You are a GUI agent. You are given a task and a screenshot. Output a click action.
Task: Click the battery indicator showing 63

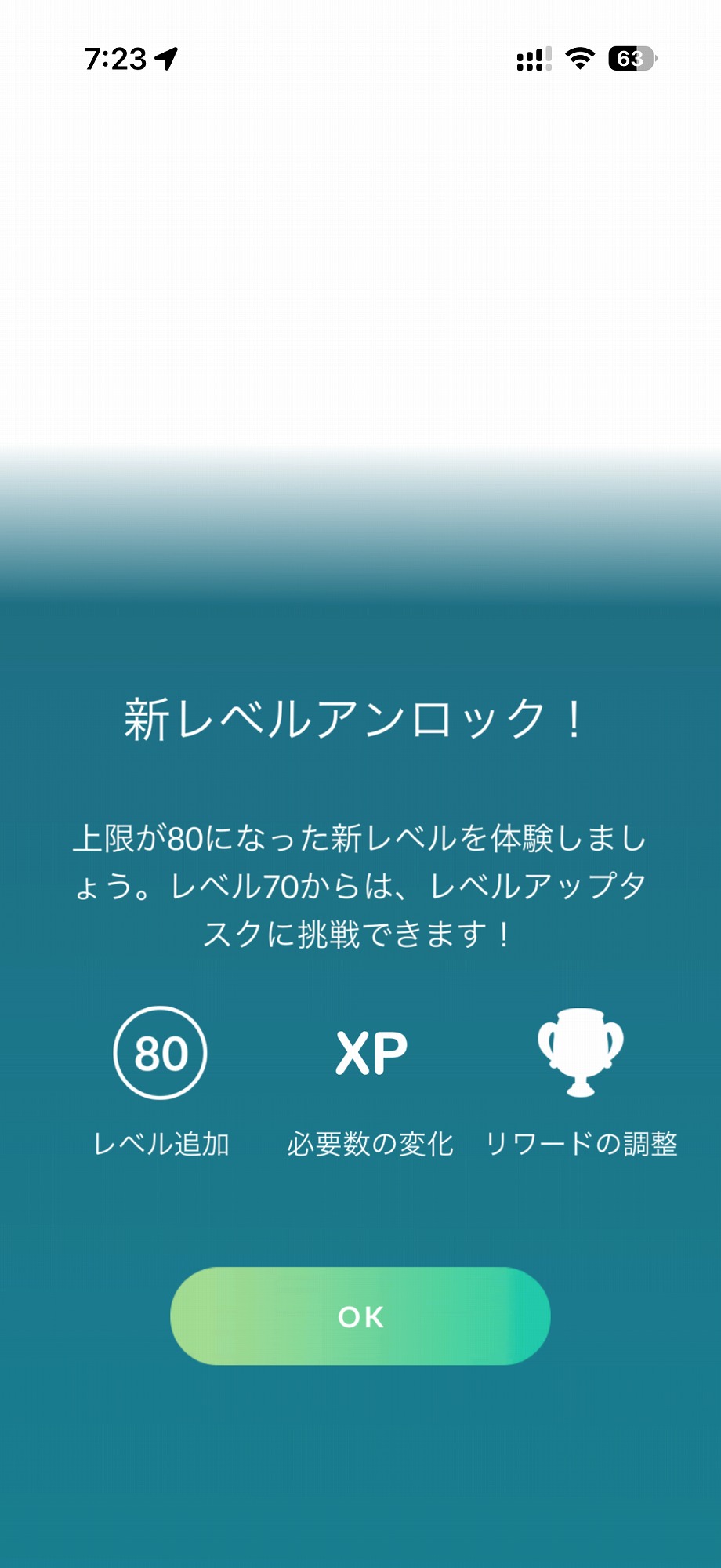[632, 59]
